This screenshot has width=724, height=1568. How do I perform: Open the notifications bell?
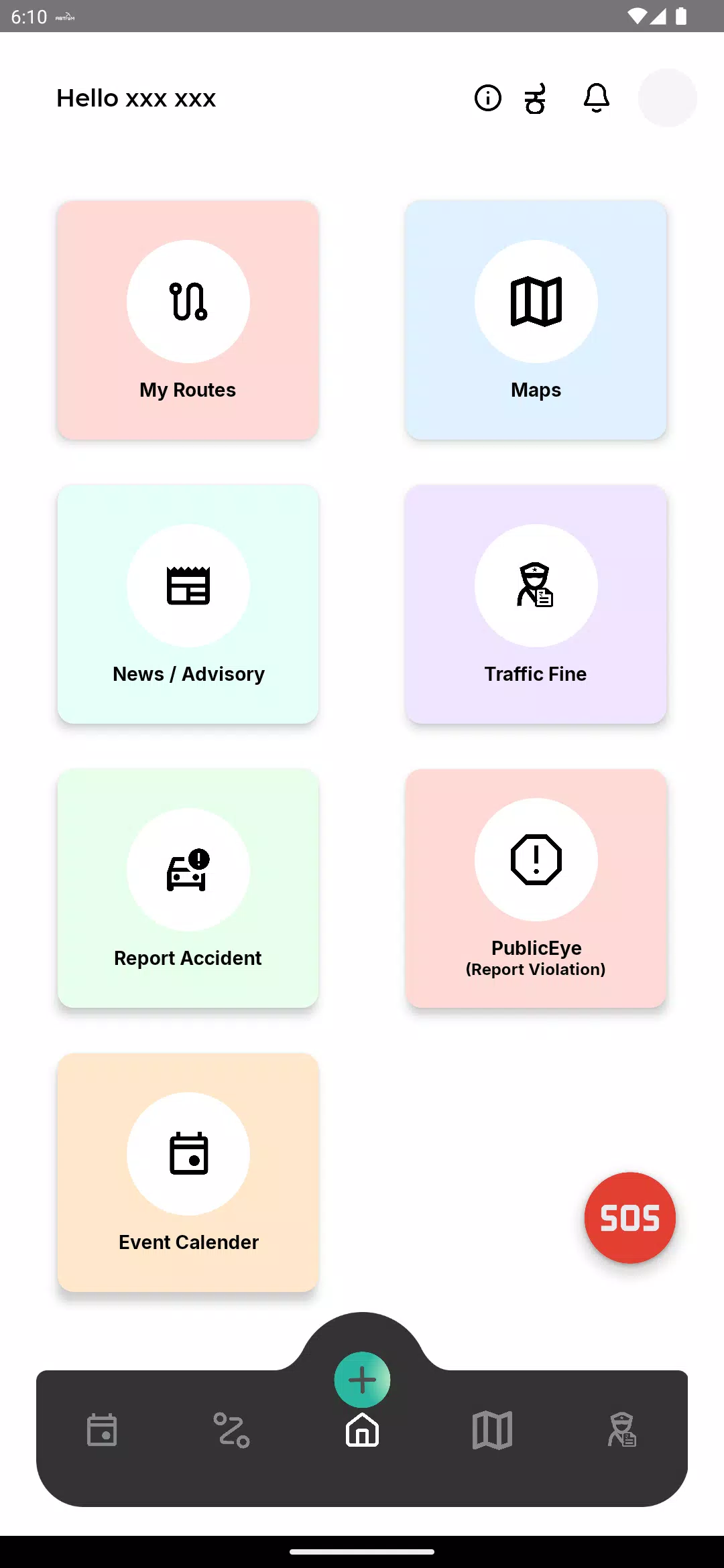click(x=596, y=98)
